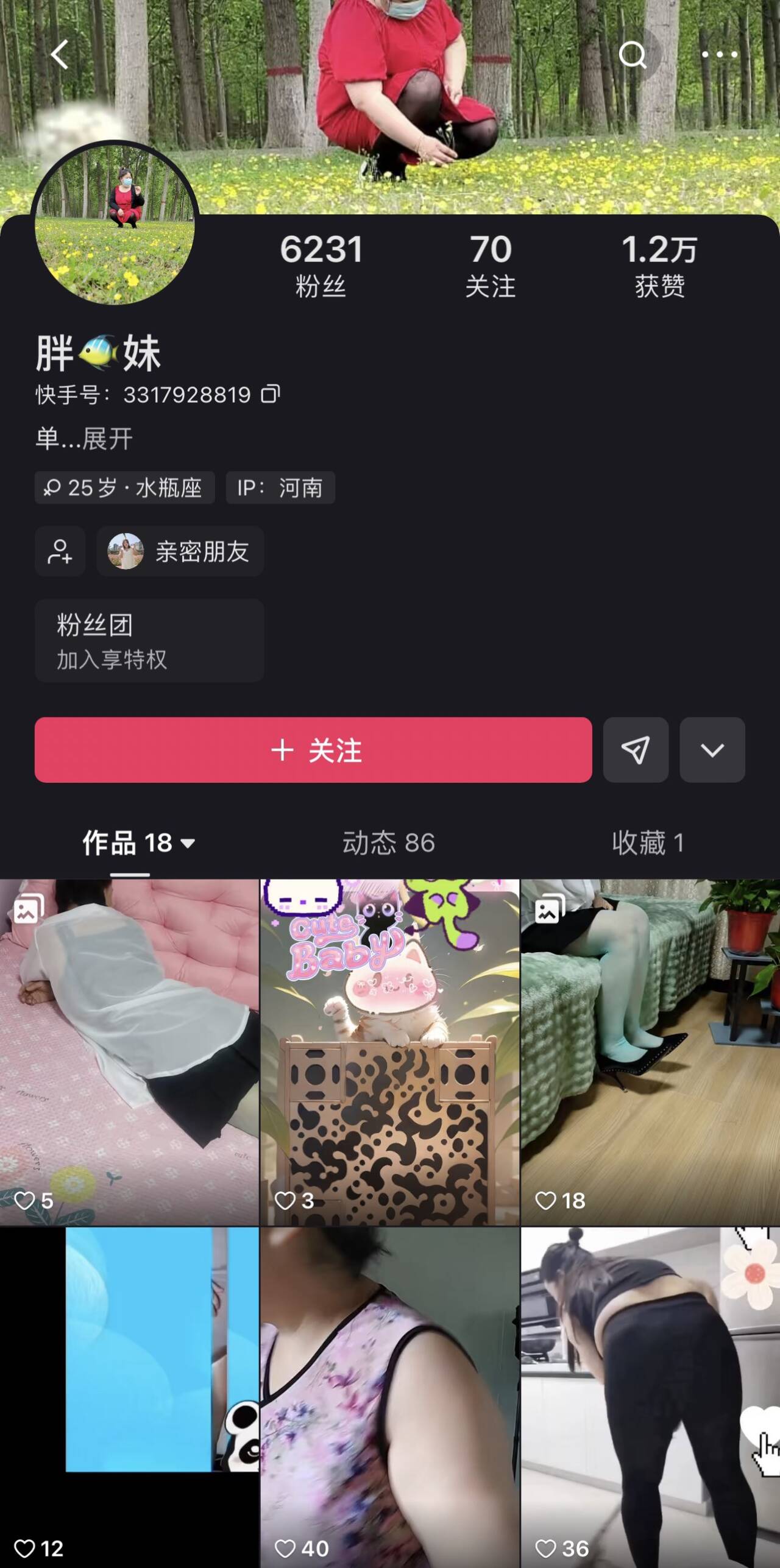Tap the add-friend person icon
The image size is (780, 1568).
tap(60, 551)
